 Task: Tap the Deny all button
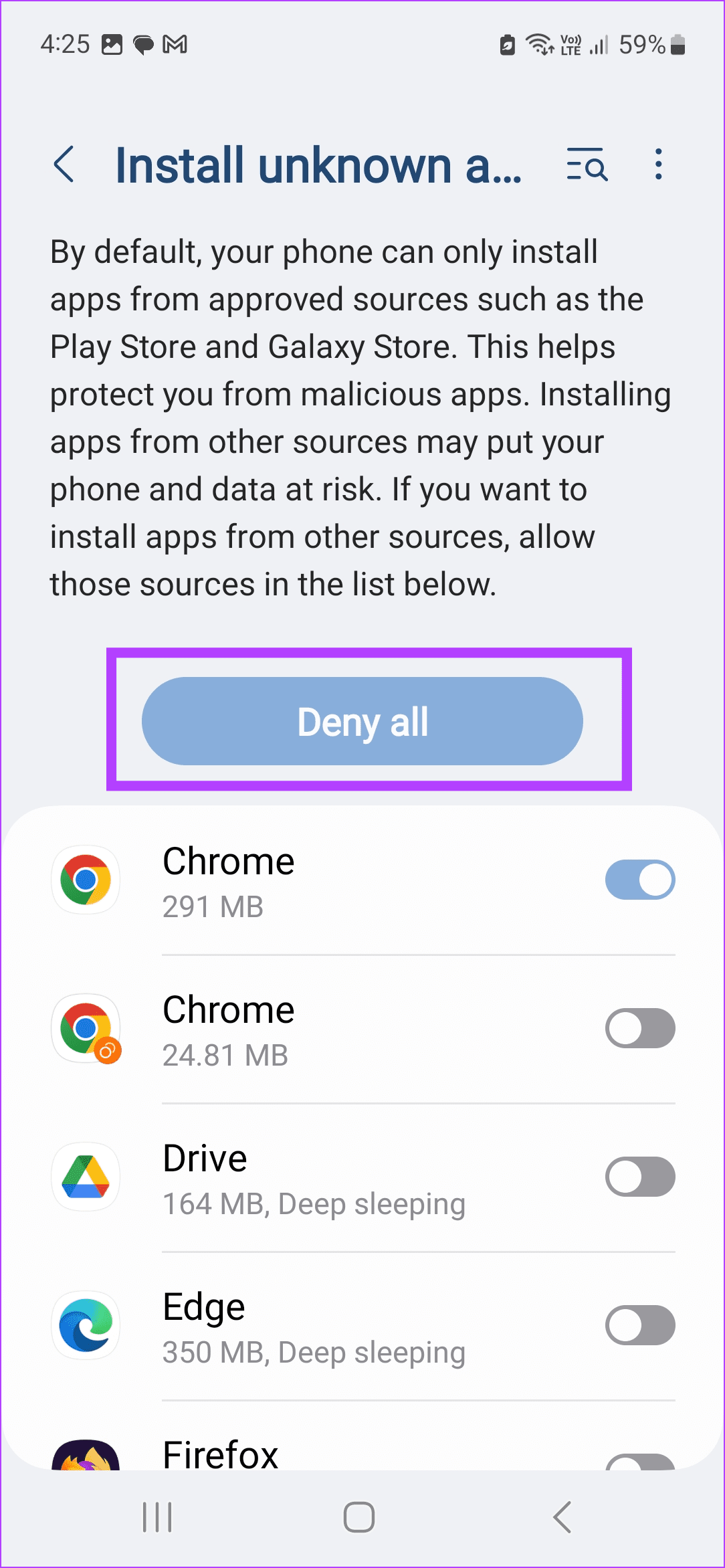362,721
